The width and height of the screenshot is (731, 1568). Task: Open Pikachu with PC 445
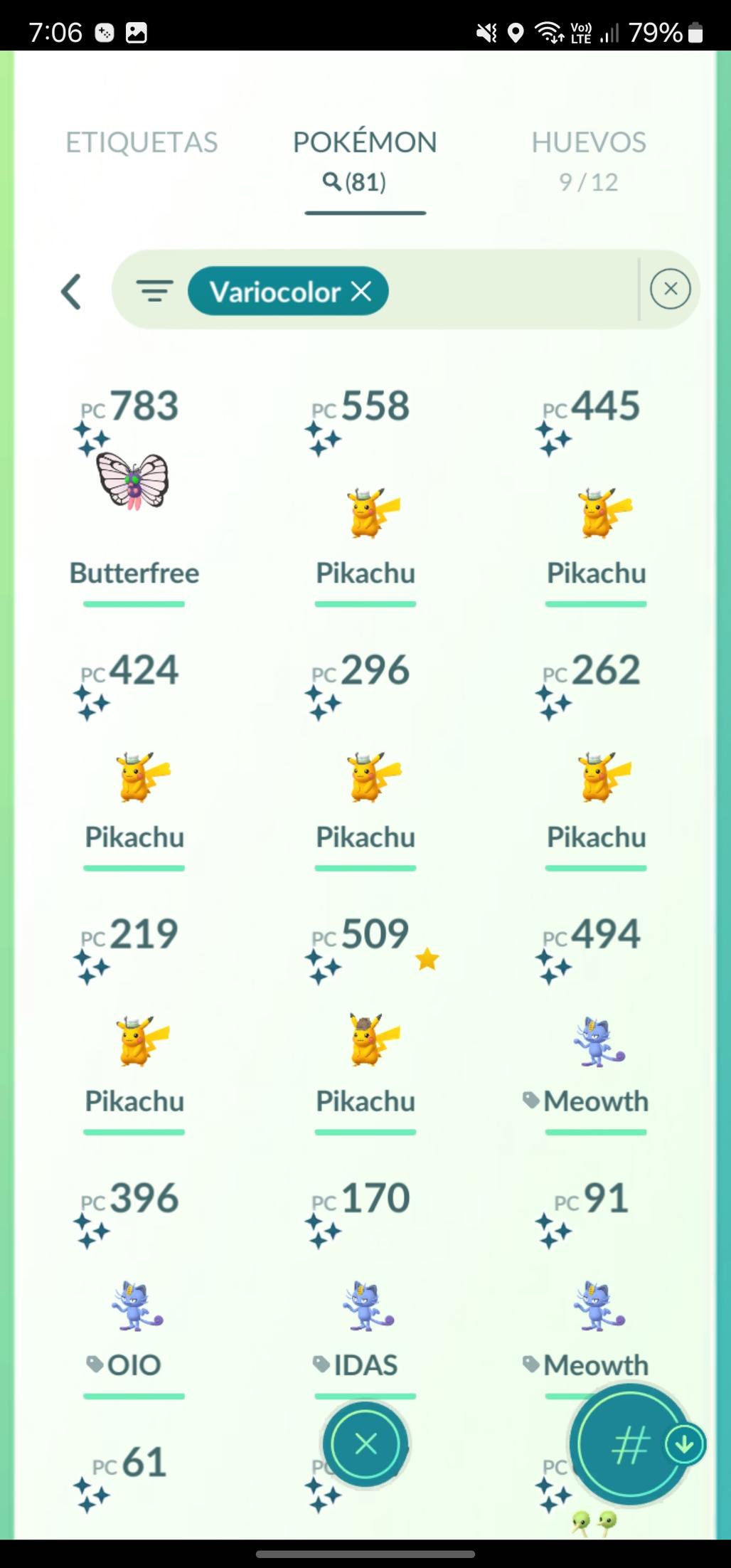(x=596, y=512)
